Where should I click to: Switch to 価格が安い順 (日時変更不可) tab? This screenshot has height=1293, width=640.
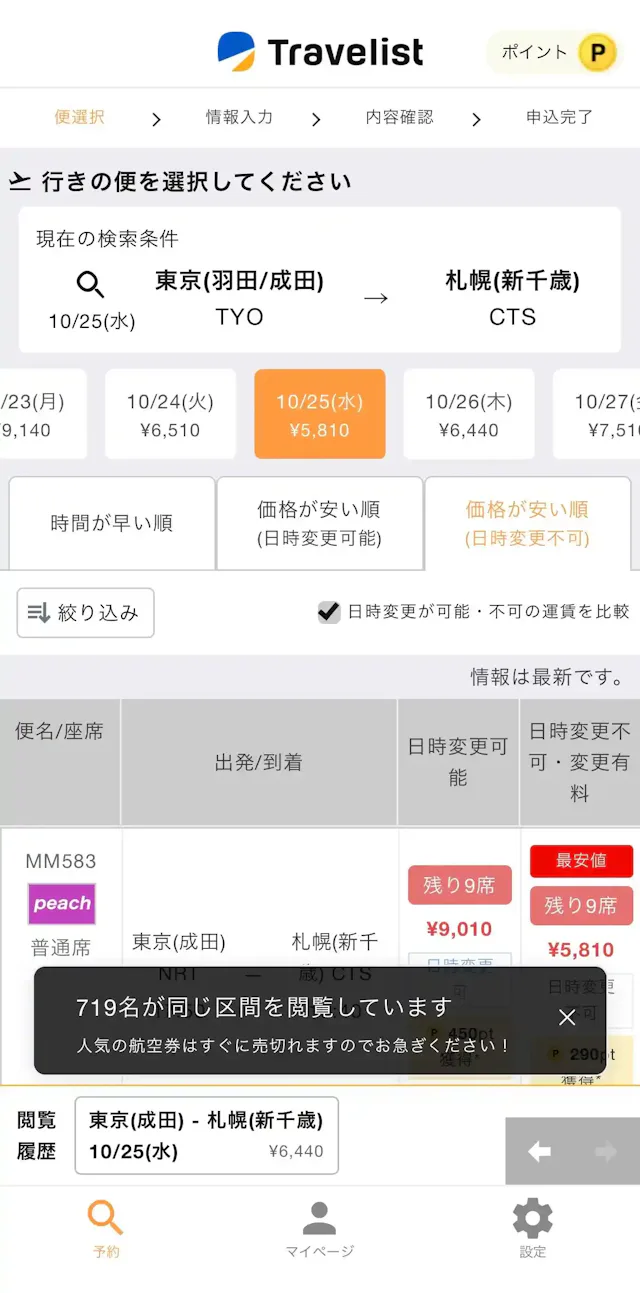click(527, 523)
